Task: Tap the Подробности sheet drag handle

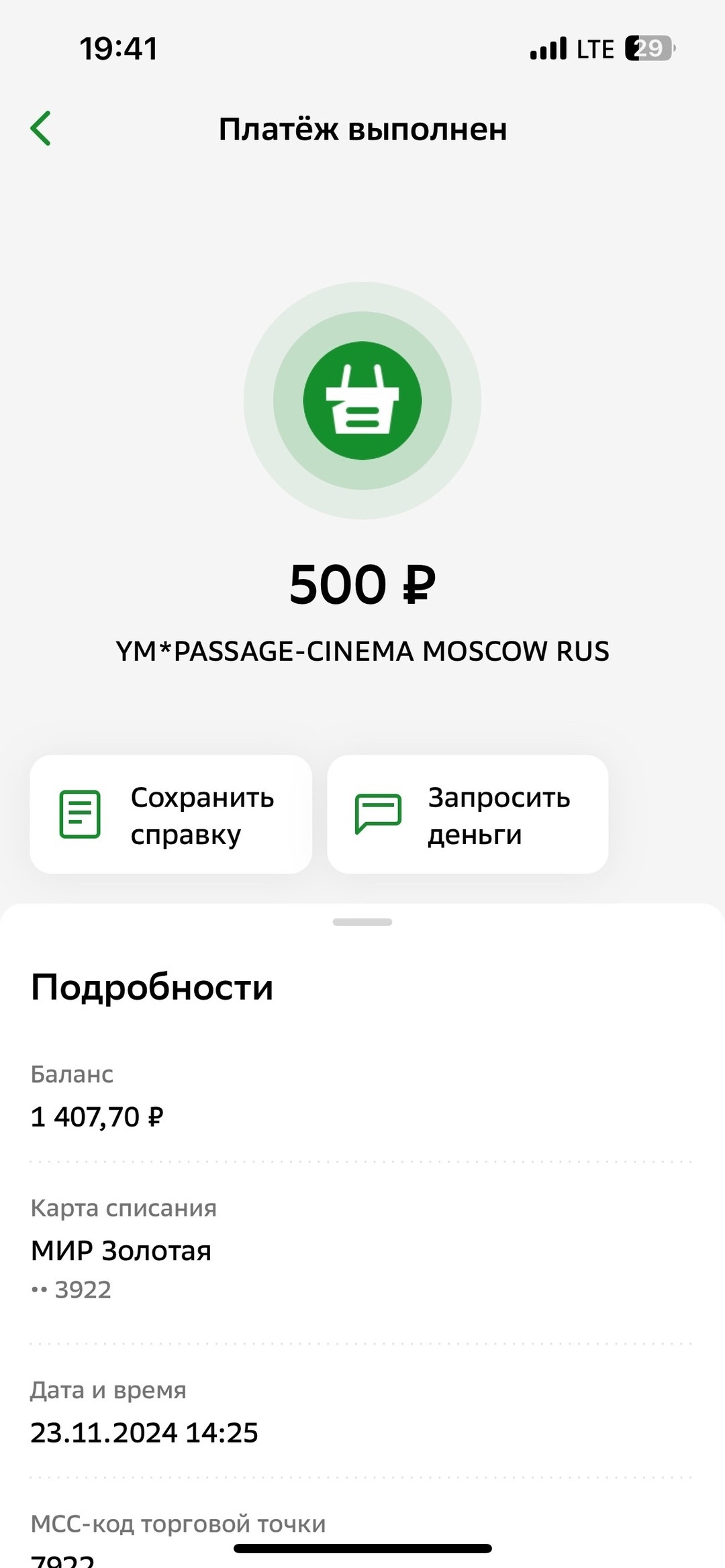Action: pyautogui.click(x=362, y=923)
